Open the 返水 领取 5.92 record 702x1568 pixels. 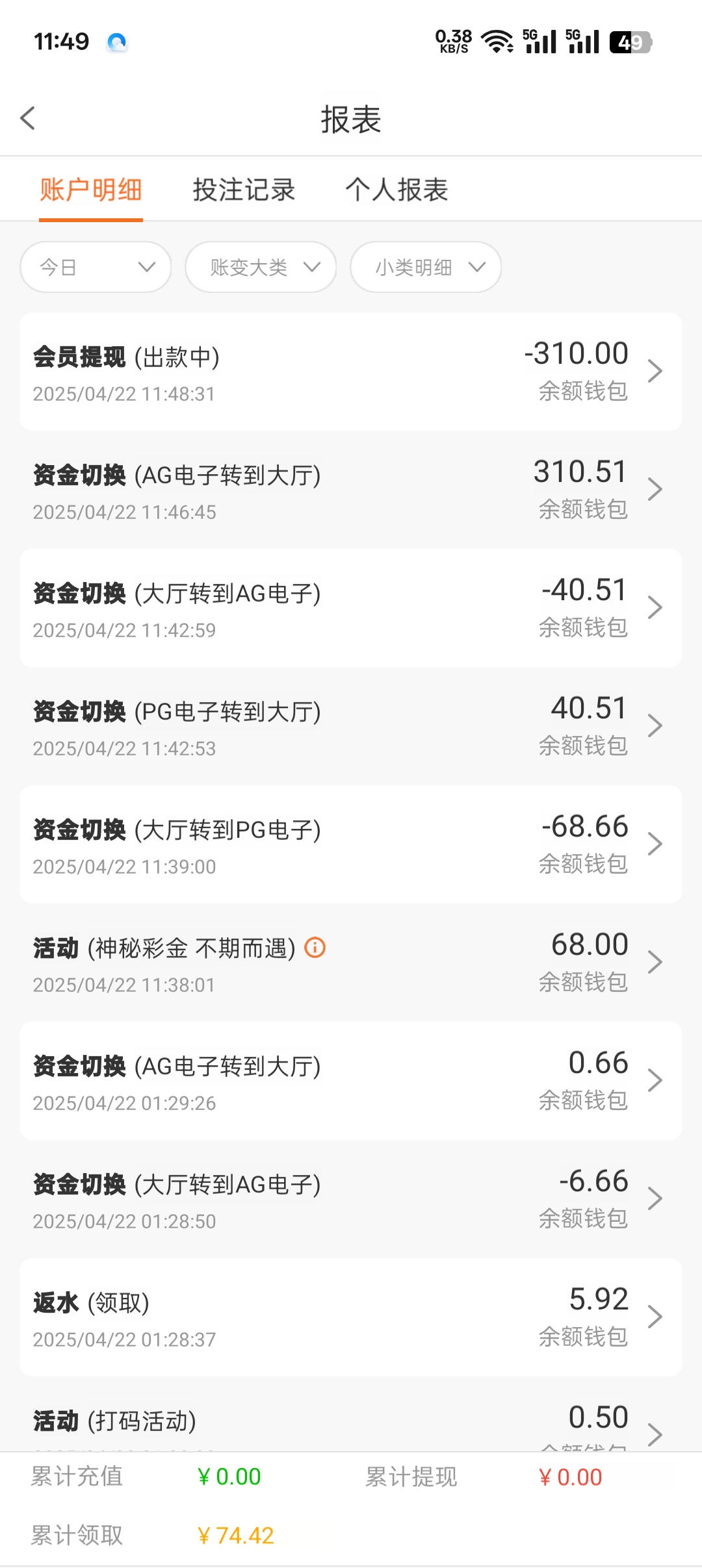[351, 1317]
